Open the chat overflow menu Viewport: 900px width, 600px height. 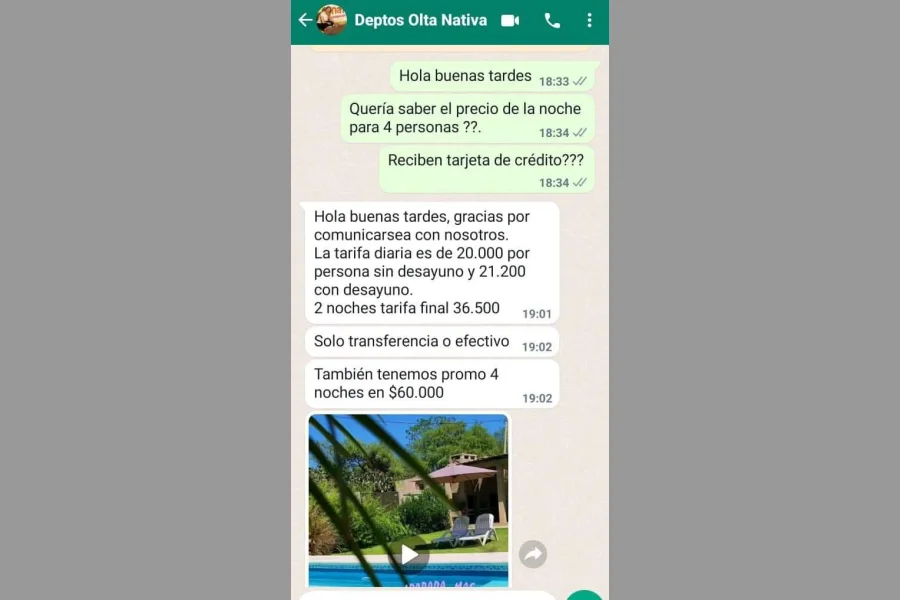(x=589, y=20)
